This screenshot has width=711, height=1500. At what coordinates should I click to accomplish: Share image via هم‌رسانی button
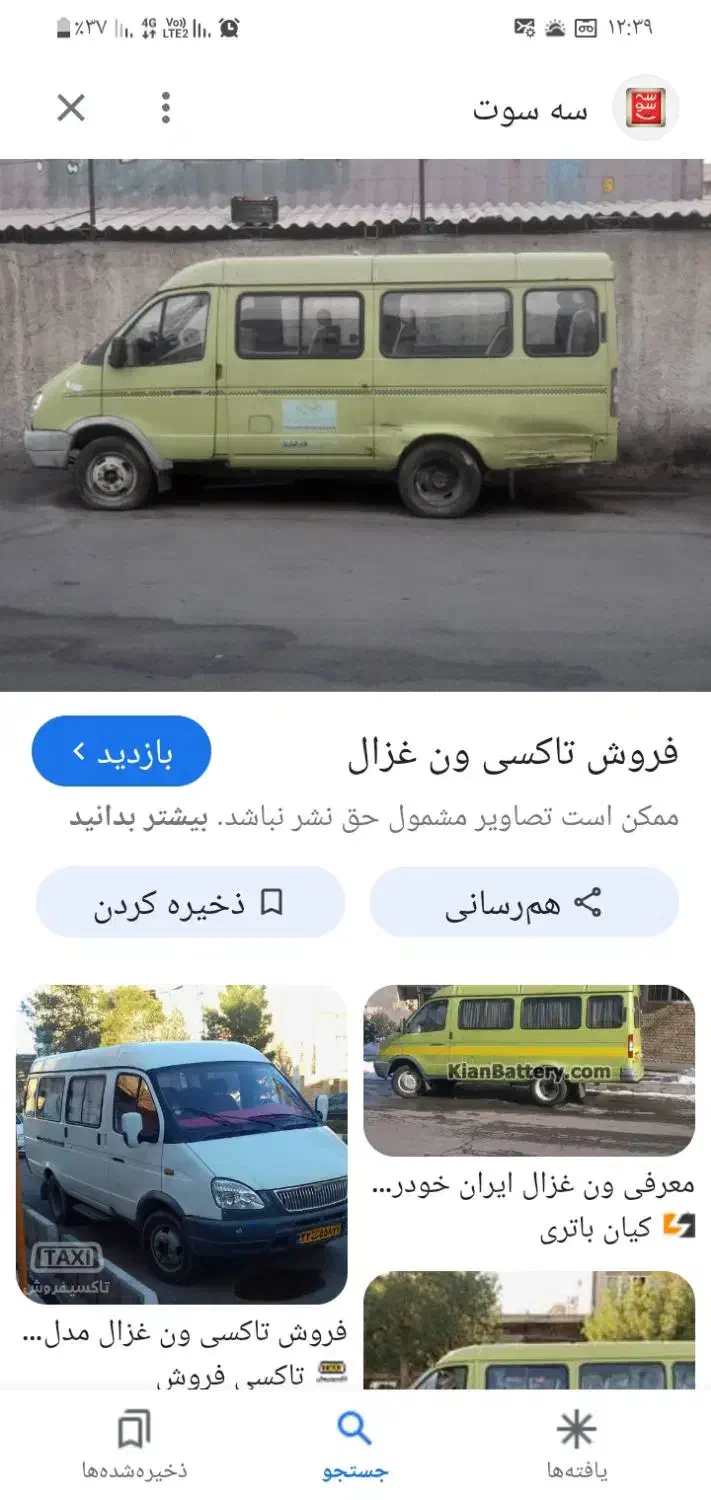click(524, 903)
